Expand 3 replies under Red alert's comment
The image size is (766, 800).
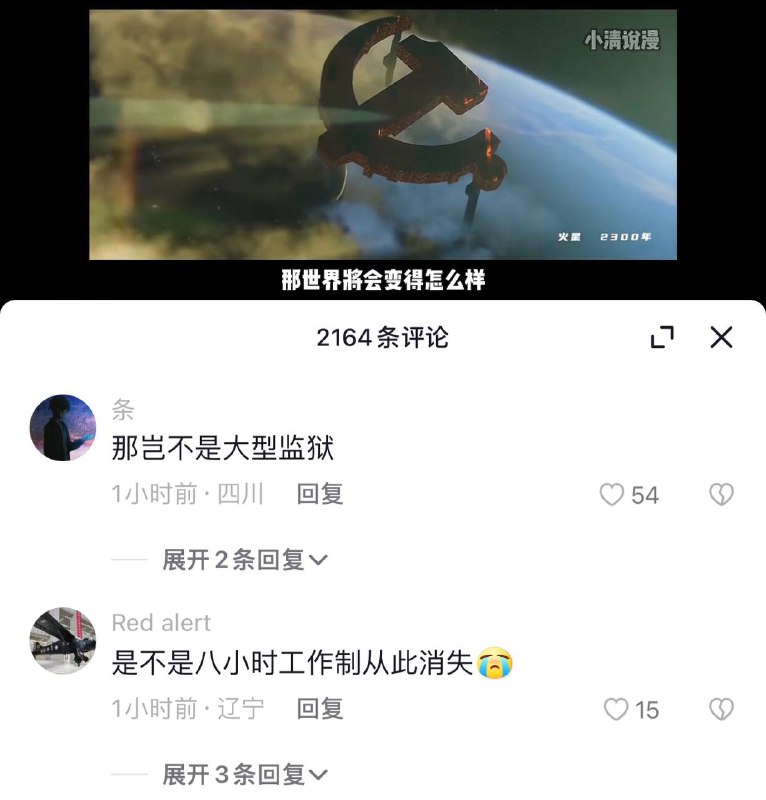click(x=244, y=774)
